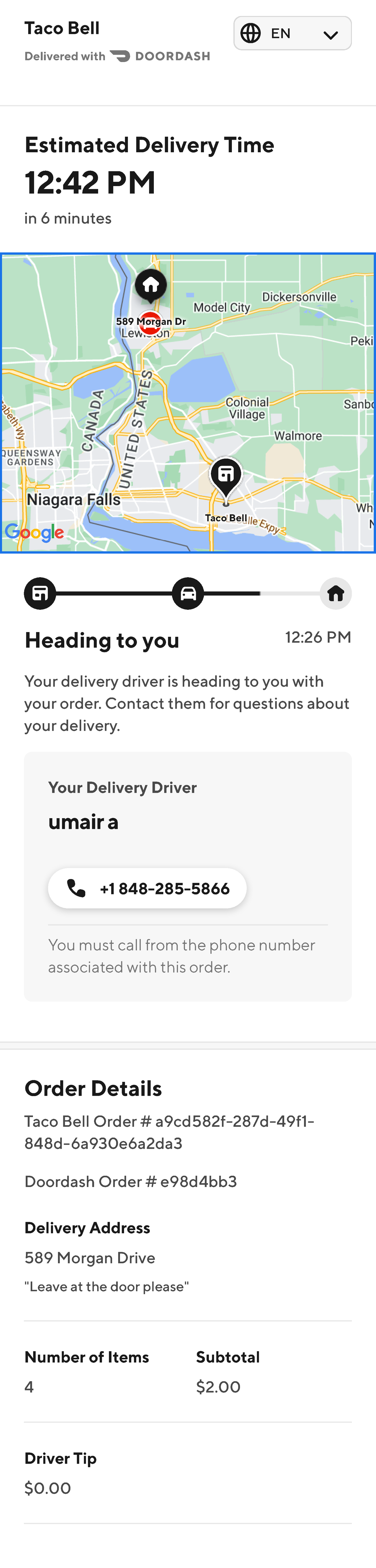The image size is (376, 1568).
Task: Open the EN language dropdown
Action: 292,34
